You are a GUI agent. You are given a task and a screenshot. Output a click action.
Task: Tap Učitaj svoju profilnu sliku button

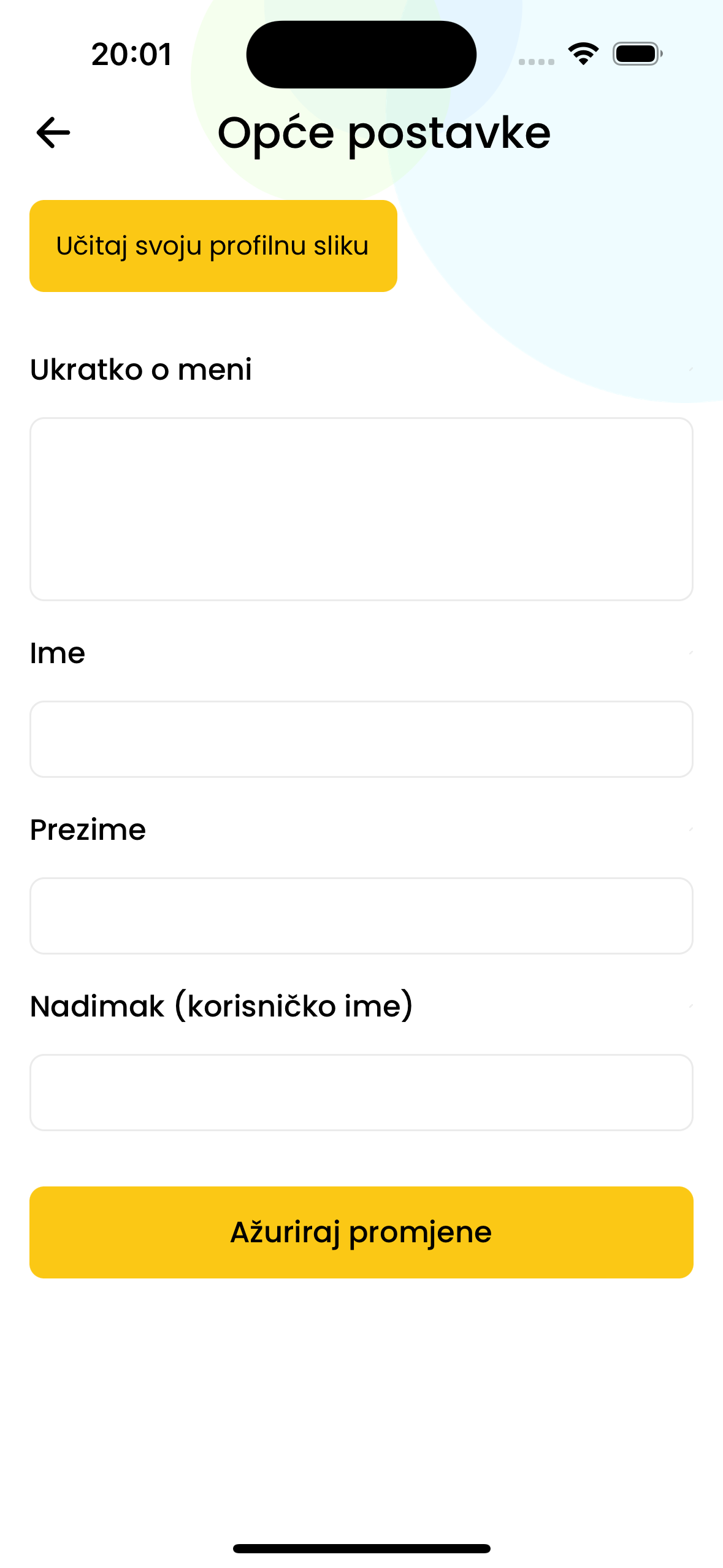point(213,246)
